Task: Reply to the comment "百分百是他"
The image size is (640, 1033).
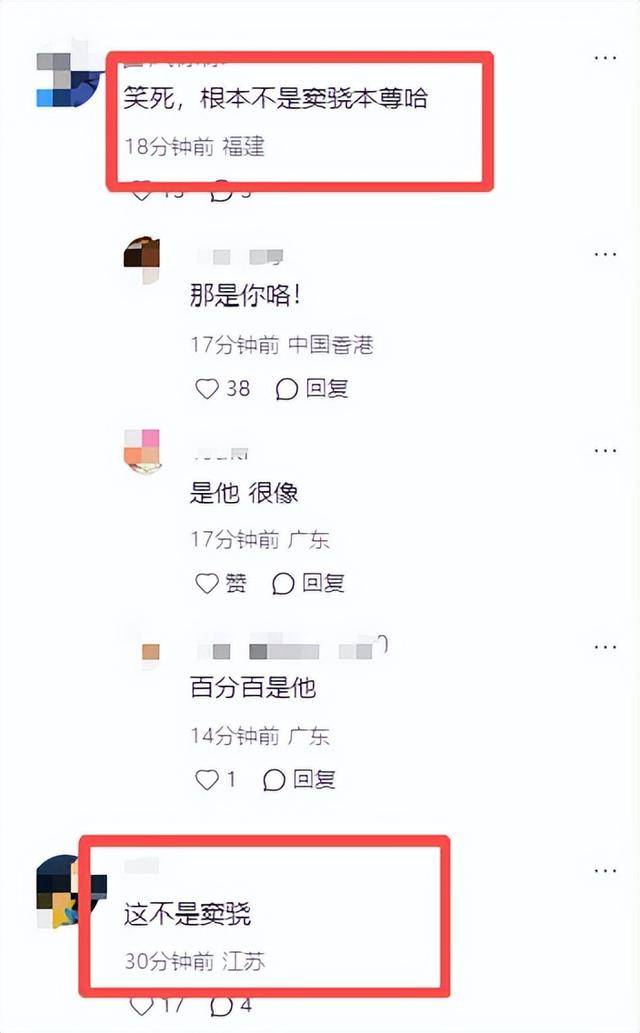Action: pyautogui.click(x=299, y=779)
